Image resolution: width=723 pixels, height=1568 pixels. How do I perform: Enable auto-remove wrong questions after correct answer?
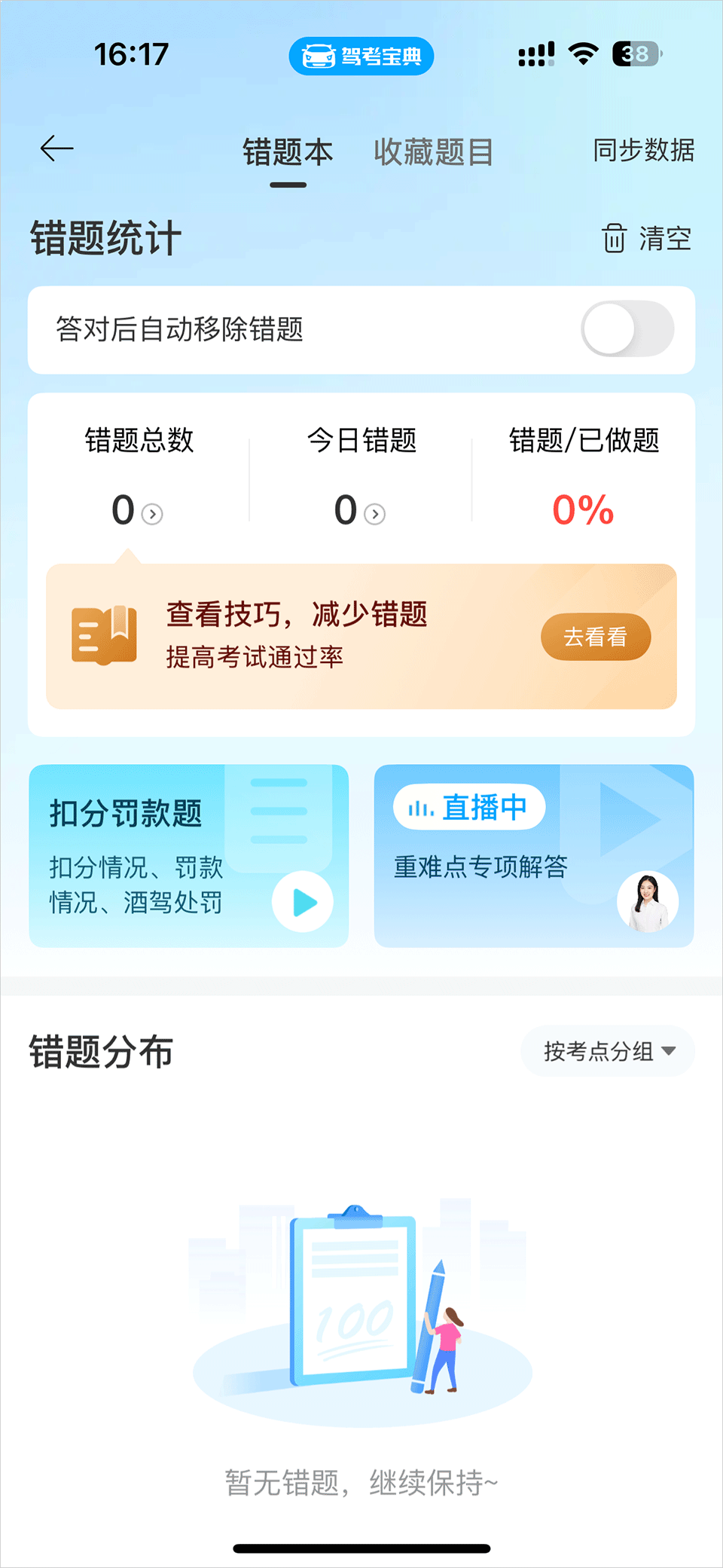pos(627,329)
